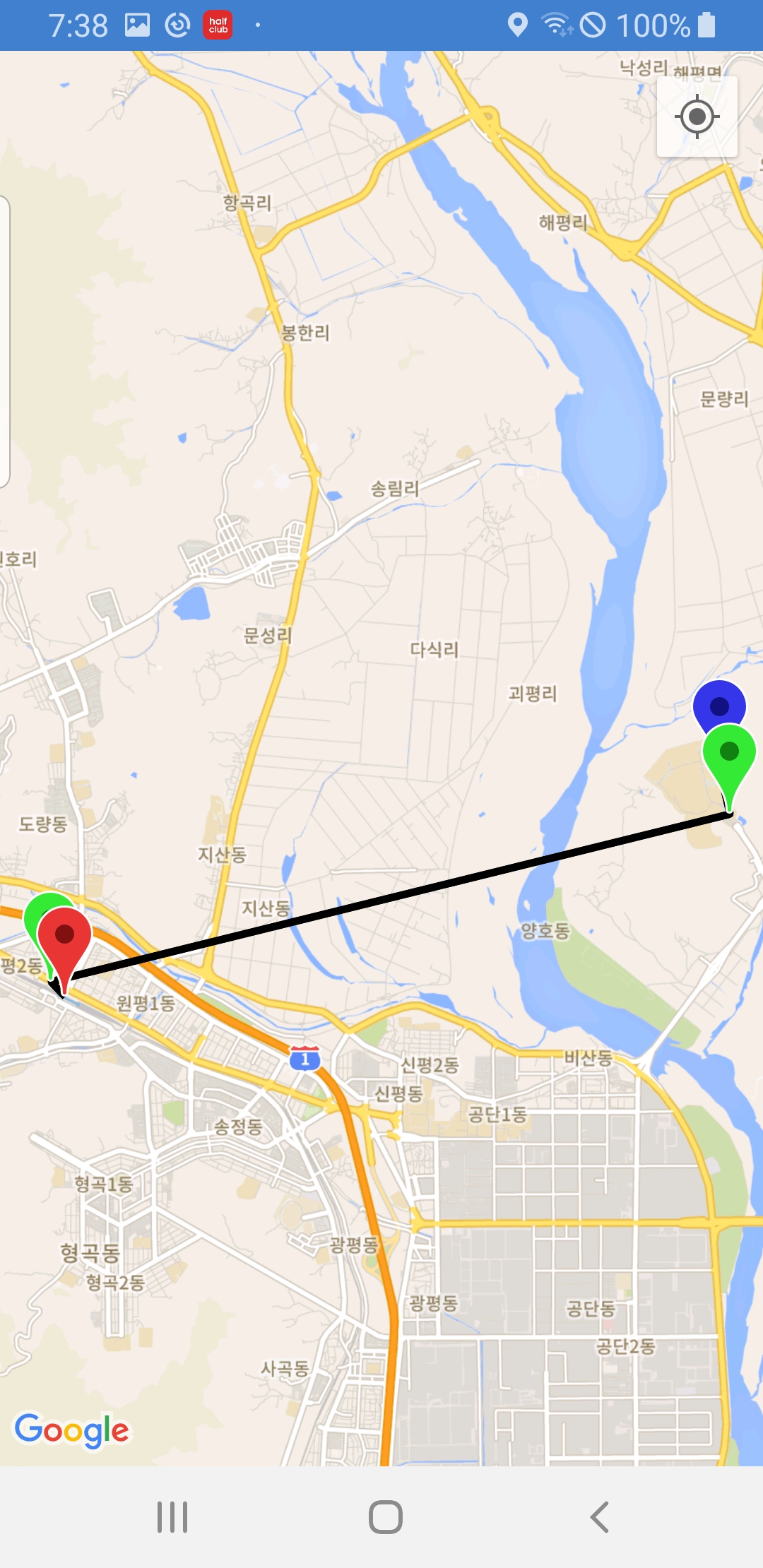Open the screenshot notification icon in status bar

pyautogui.click(x=138, y=23)
